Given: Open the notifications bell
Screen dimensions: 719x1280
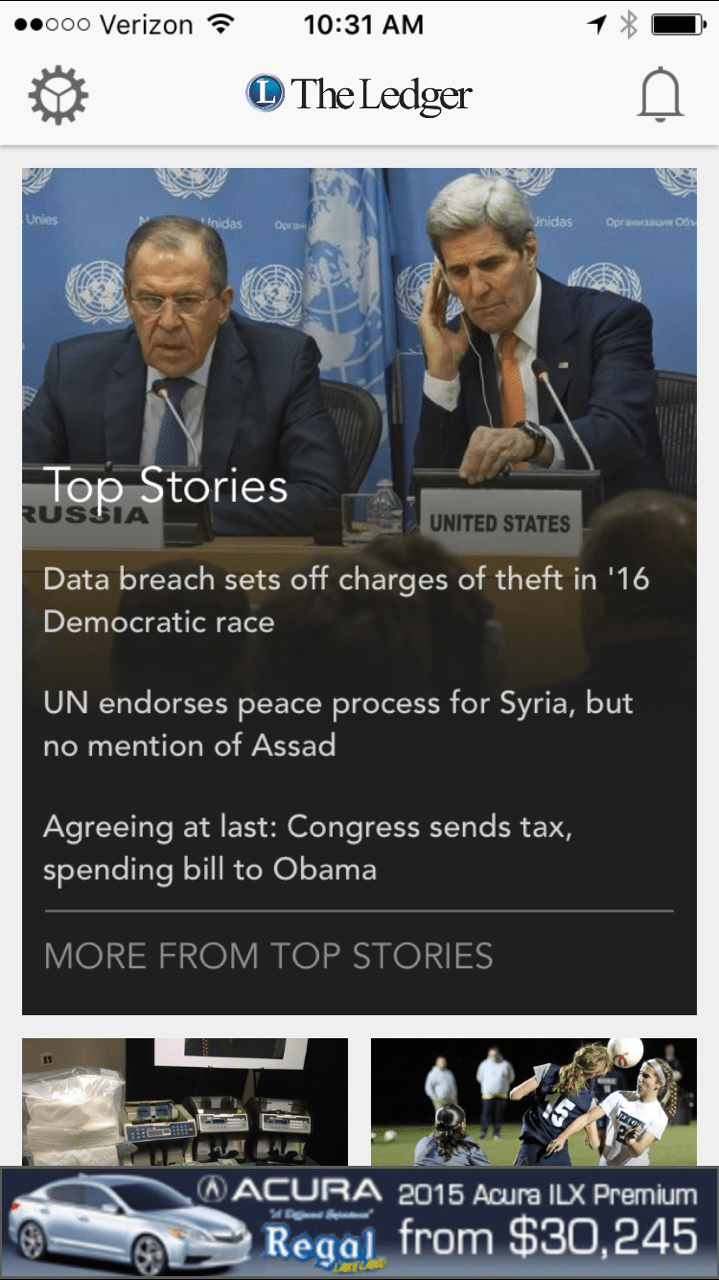Looking at the screenshot, I should pos(660,96).
